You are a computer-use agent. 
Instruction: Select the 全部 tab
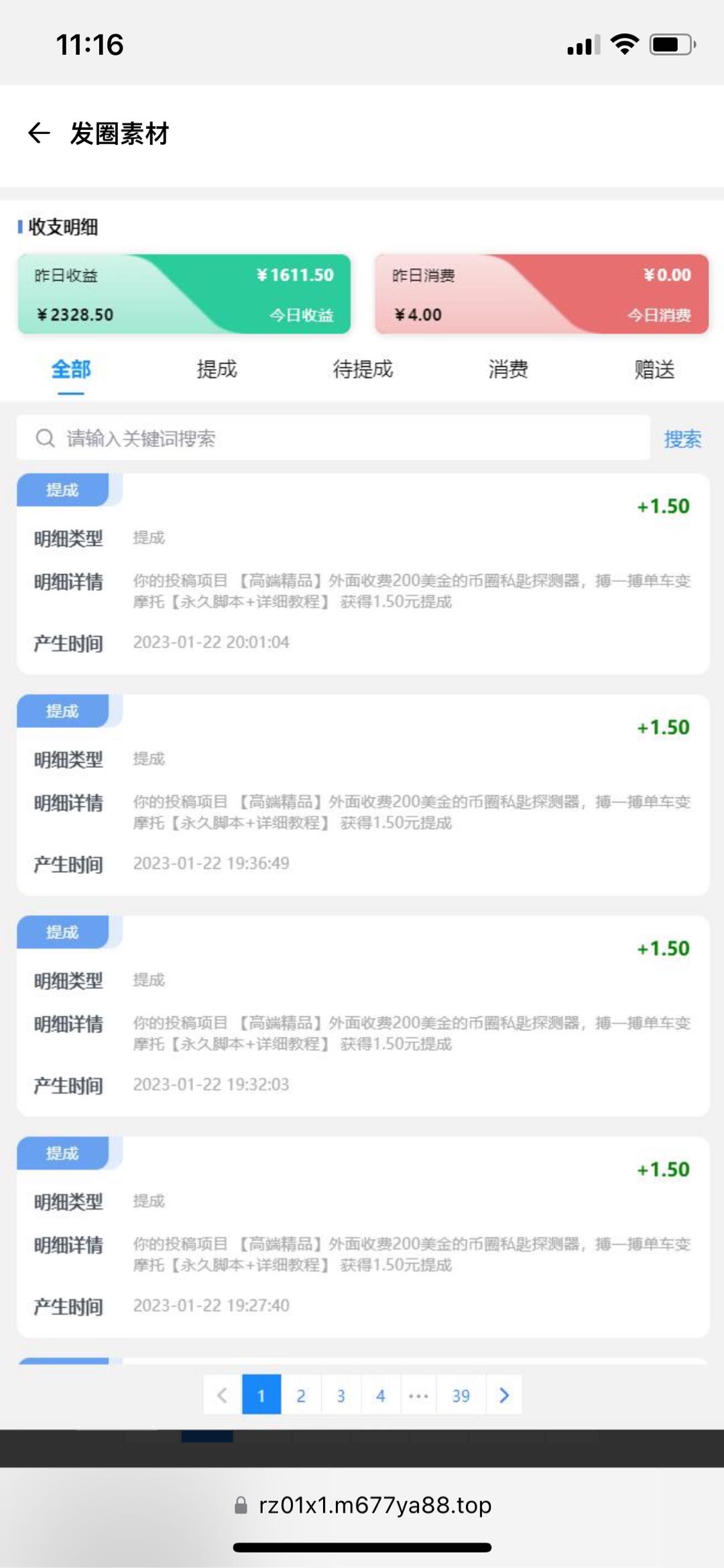coord(71,369)
